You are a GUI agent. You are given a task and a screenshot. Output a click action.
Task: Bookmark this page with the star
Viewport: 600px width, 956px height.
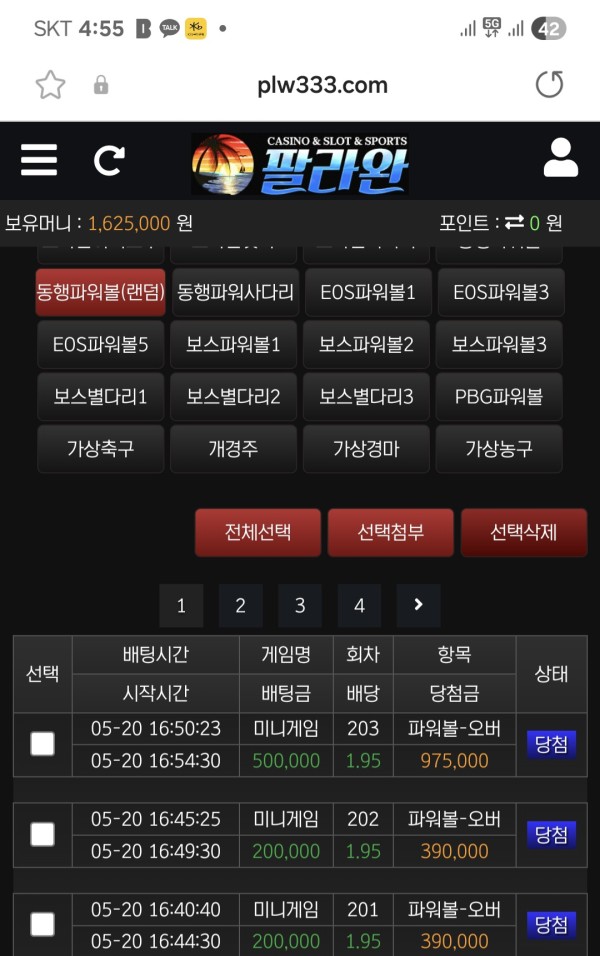50,85
